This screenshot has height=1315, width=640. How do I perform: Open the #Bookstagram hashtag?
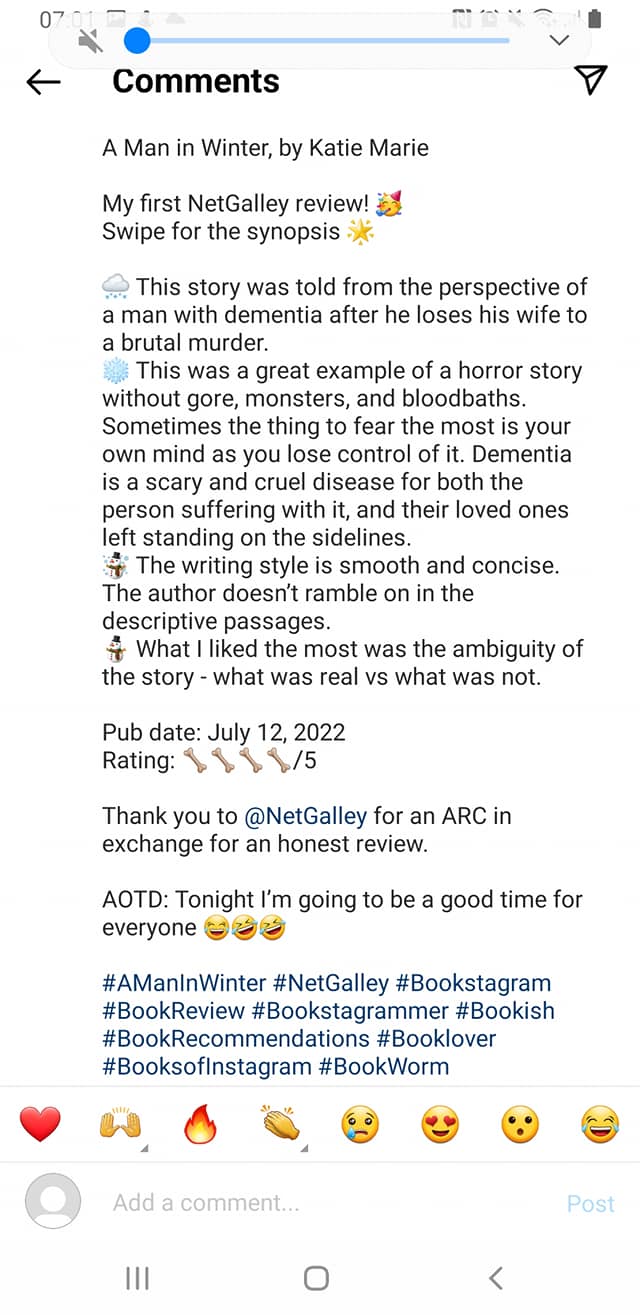coord(473,983)
